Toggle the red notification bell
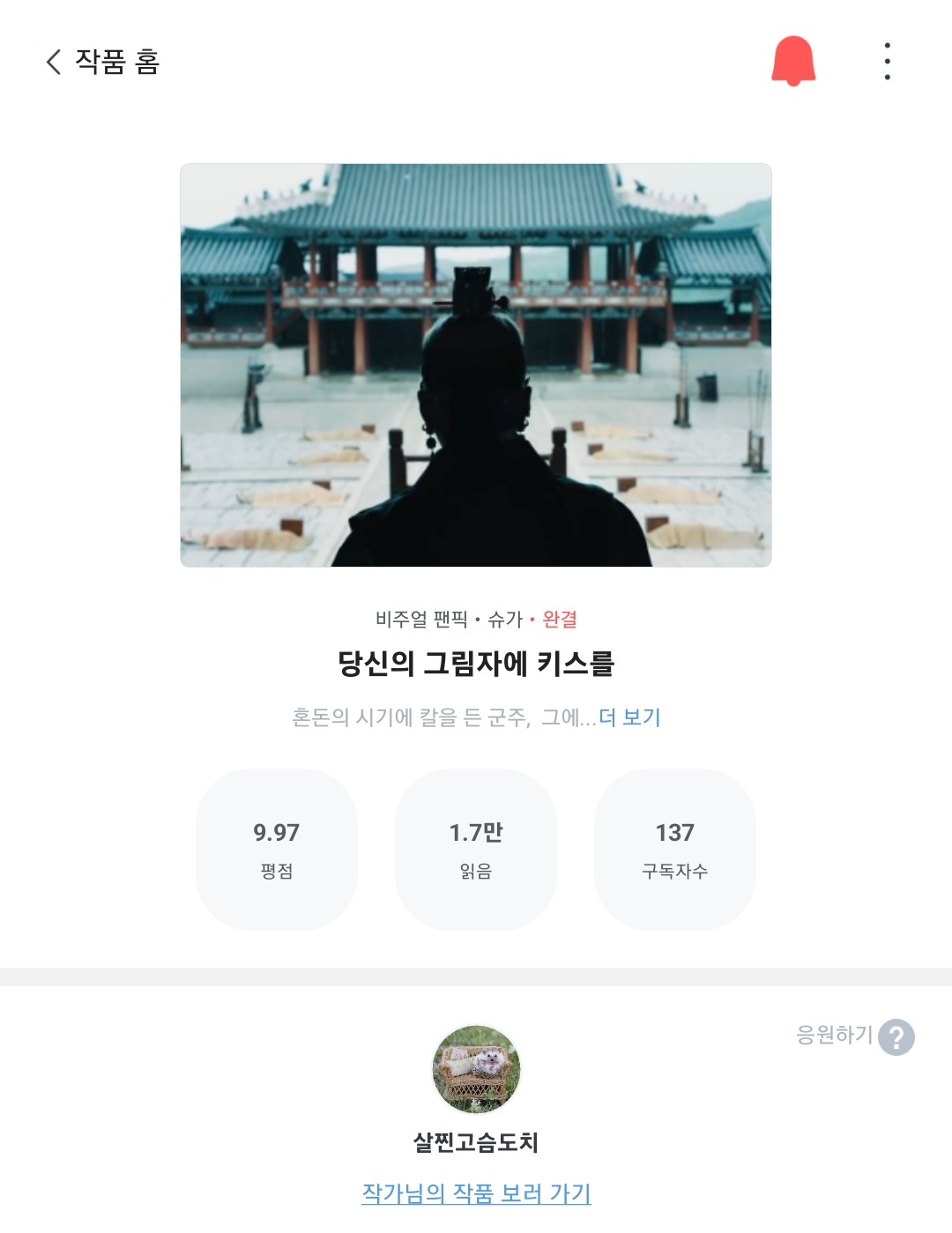This screenshot has height=1233, width=952. (793, 61)
